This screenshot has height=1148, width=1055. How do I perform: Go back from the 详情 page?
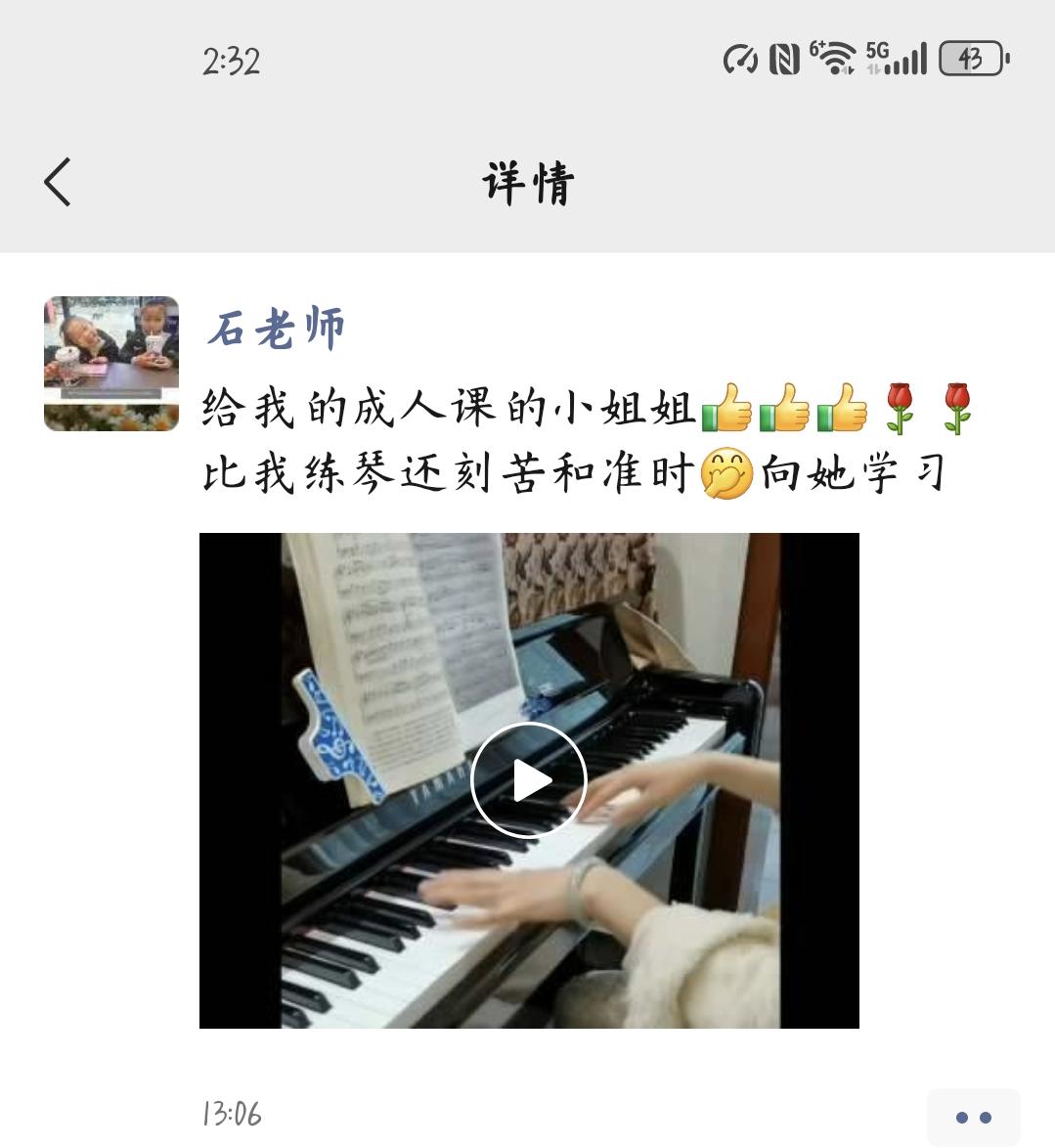point(59,182)
